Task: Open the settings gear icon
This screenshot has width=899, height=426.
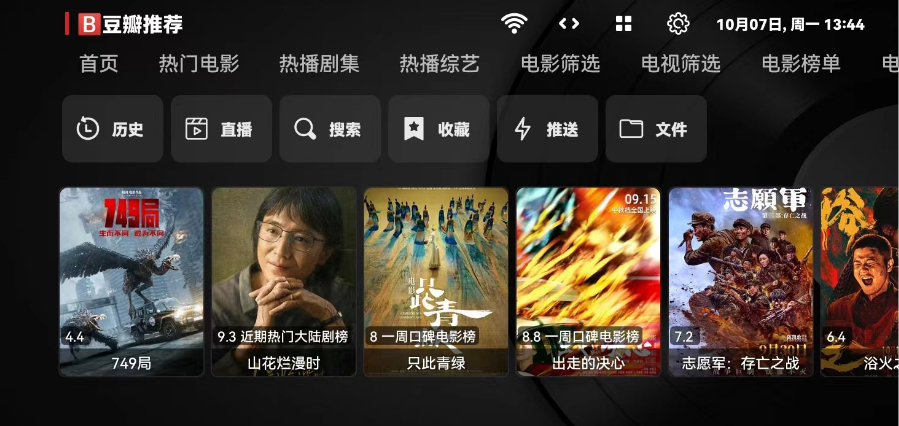Action: [x=678, y=24]
